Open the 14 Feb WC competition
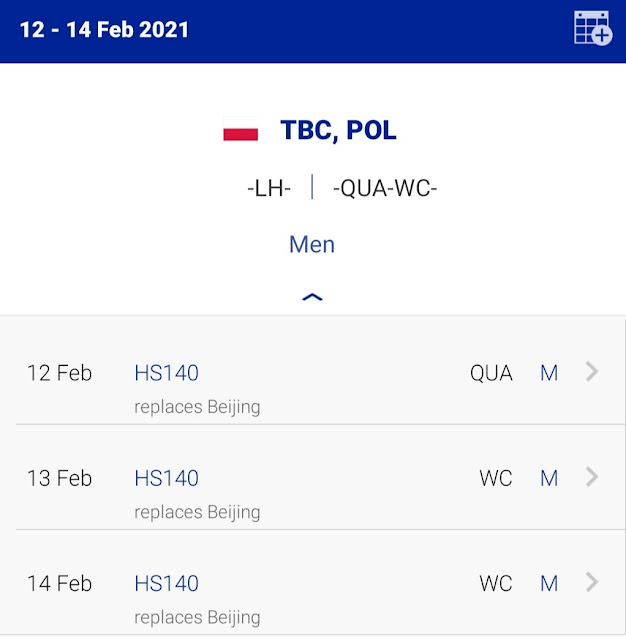Image resolution: width=626 pixels, height=639 pixels. (x=592, y=583)
